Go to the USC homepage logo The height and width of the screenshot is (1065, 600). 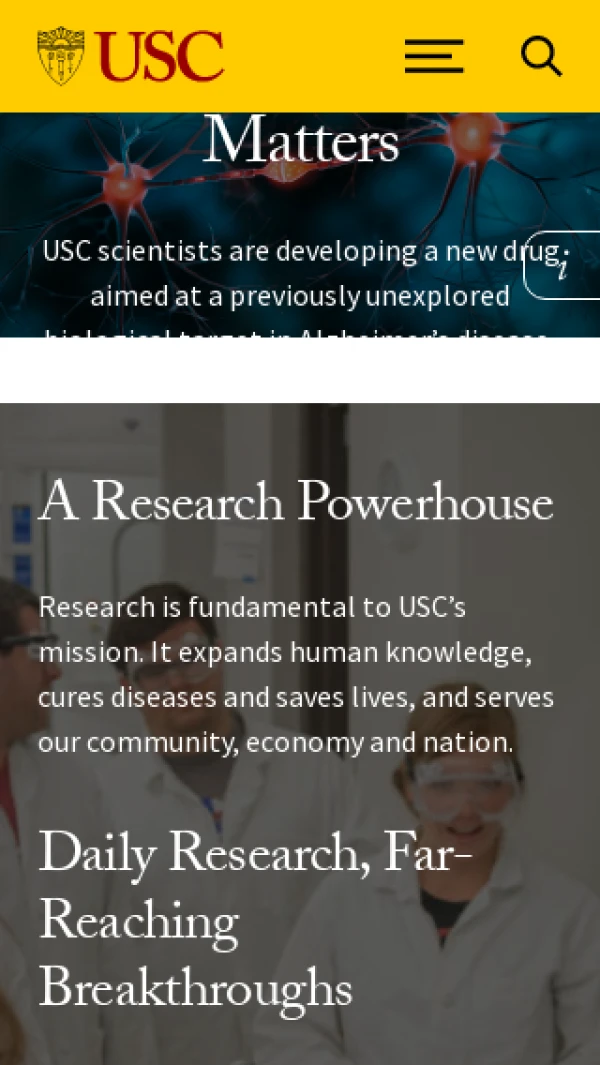(131, 56)
